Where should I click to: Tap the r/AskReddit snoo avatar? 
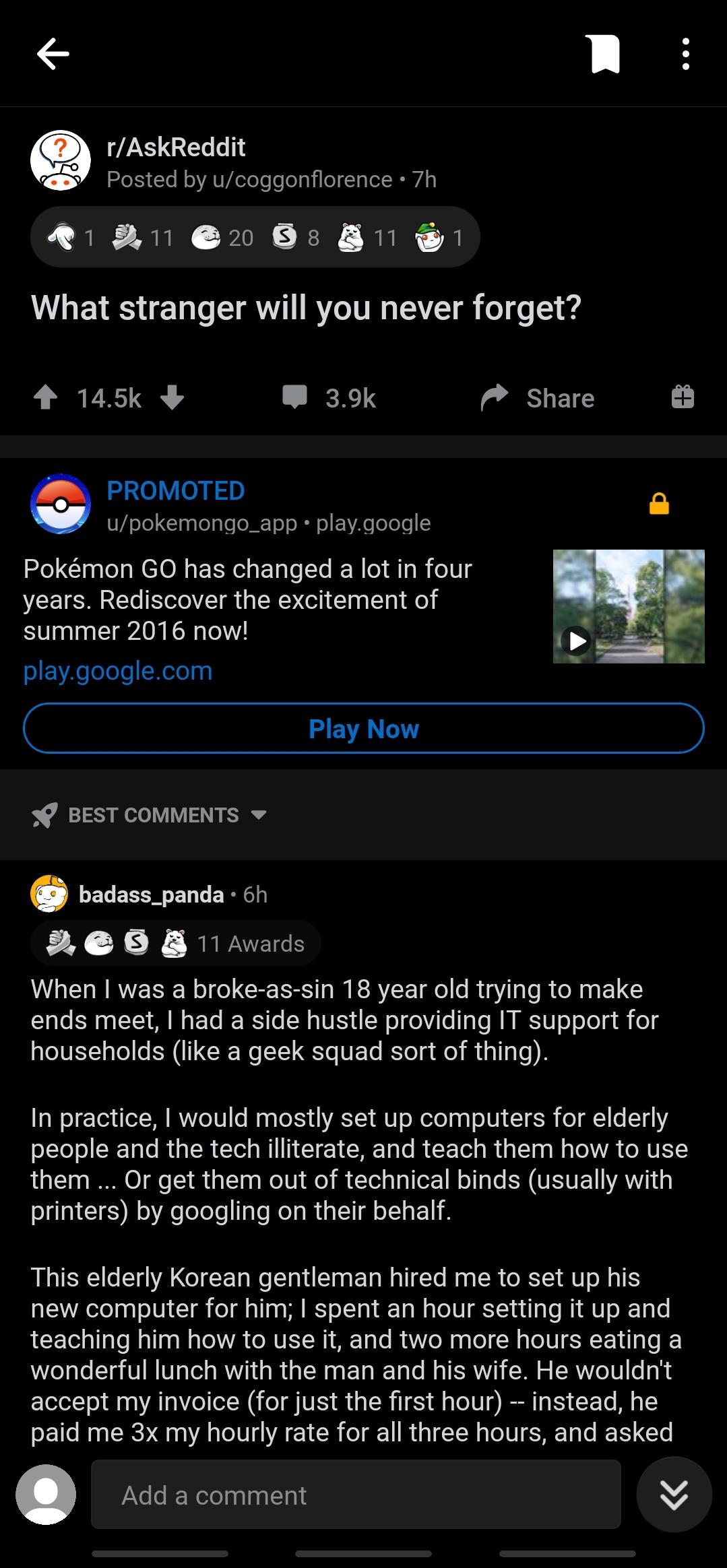pyautogui.click(x=61, y=161)
